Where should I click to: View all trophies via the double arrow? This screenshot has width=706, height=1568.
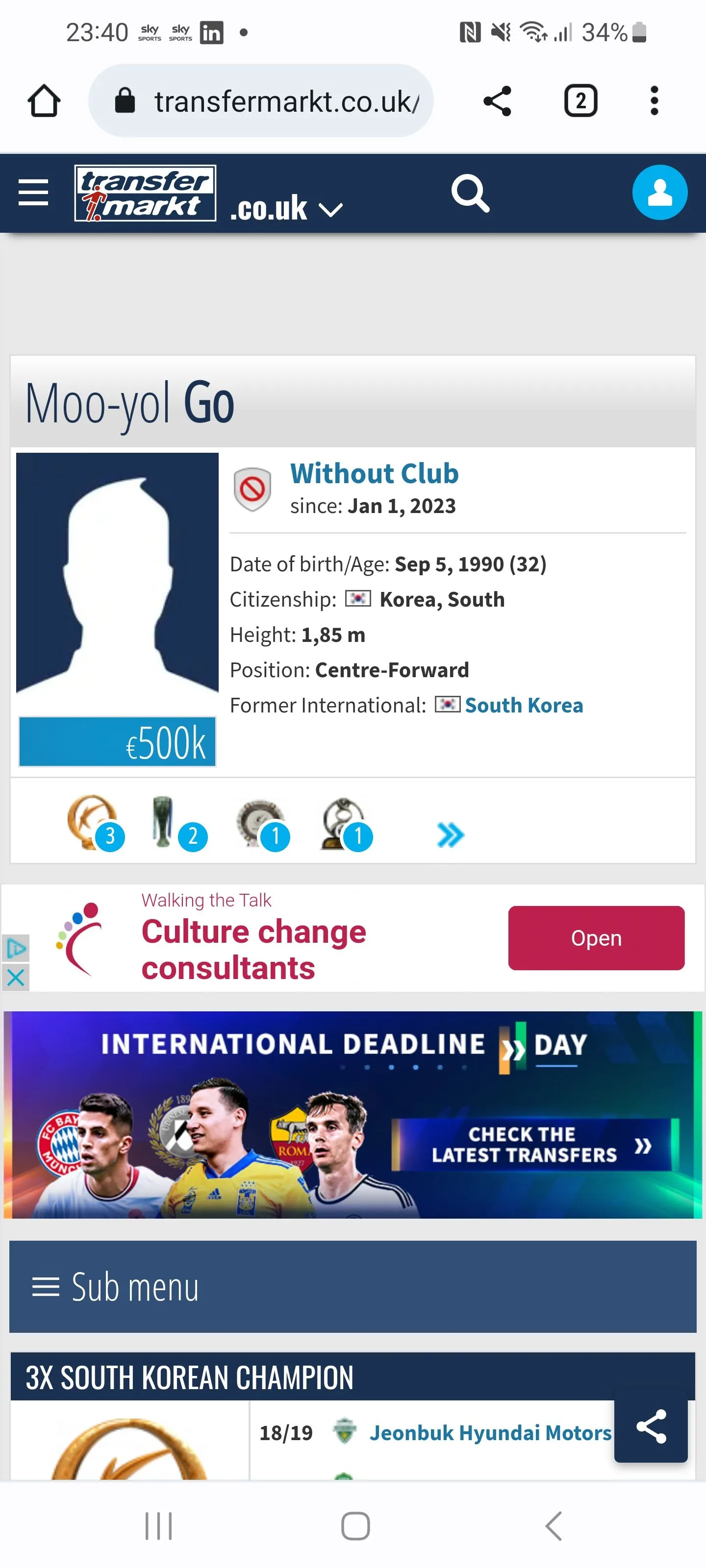pos(450,834)
